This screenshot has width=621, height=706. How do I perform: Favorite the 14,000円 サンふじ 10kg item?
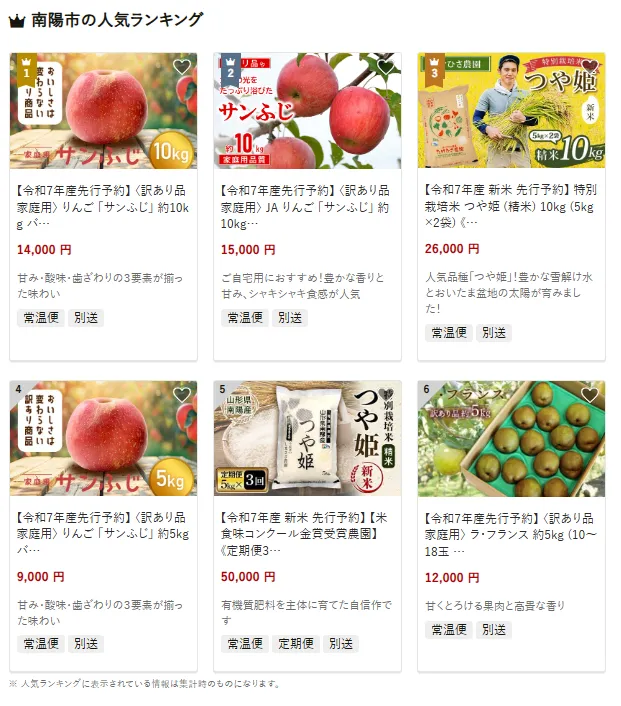(181, 67)
